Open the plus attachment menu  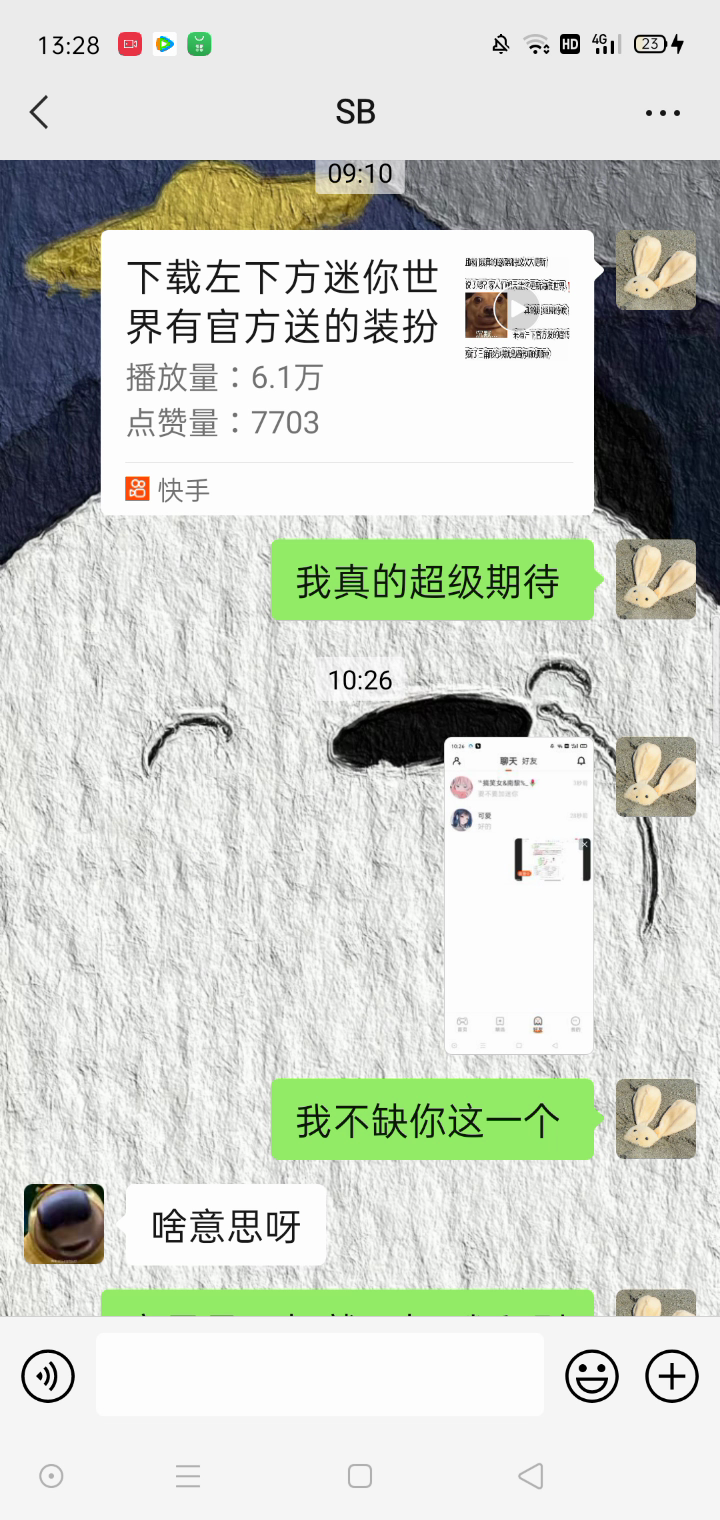click(x=671, y=1376)
